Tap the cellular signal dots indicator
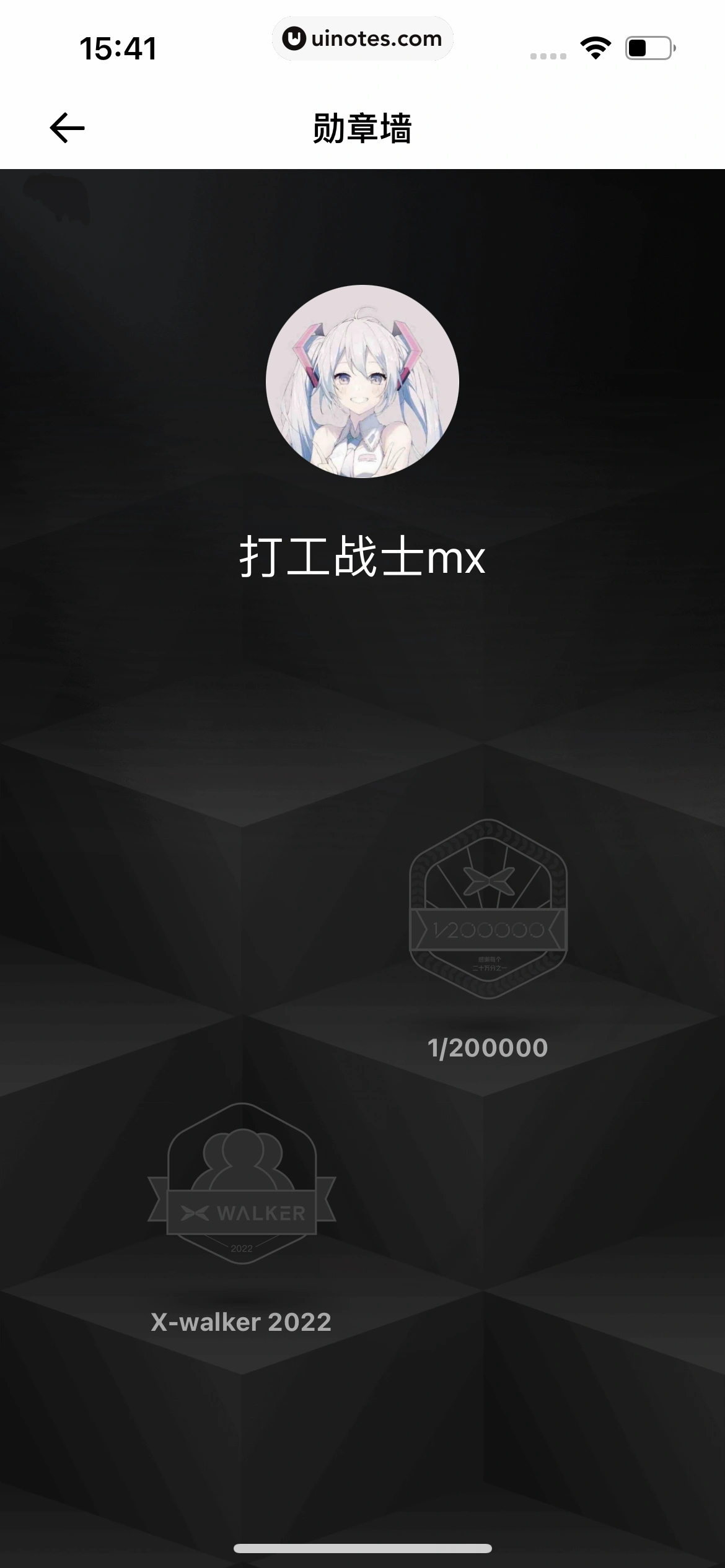 [548, 54]
